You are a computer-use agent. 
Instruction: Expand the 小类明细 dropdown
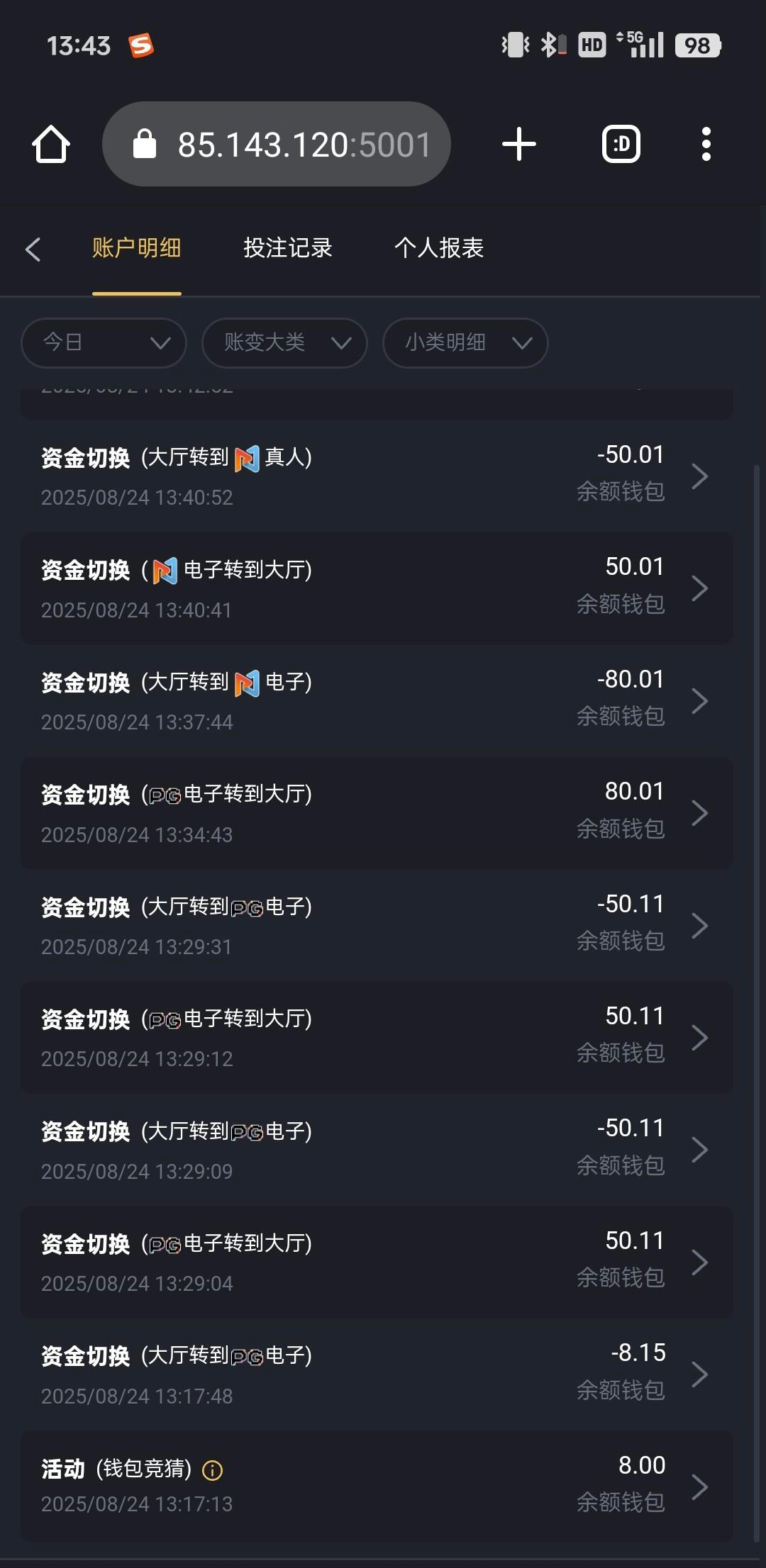tap(465, 343)
